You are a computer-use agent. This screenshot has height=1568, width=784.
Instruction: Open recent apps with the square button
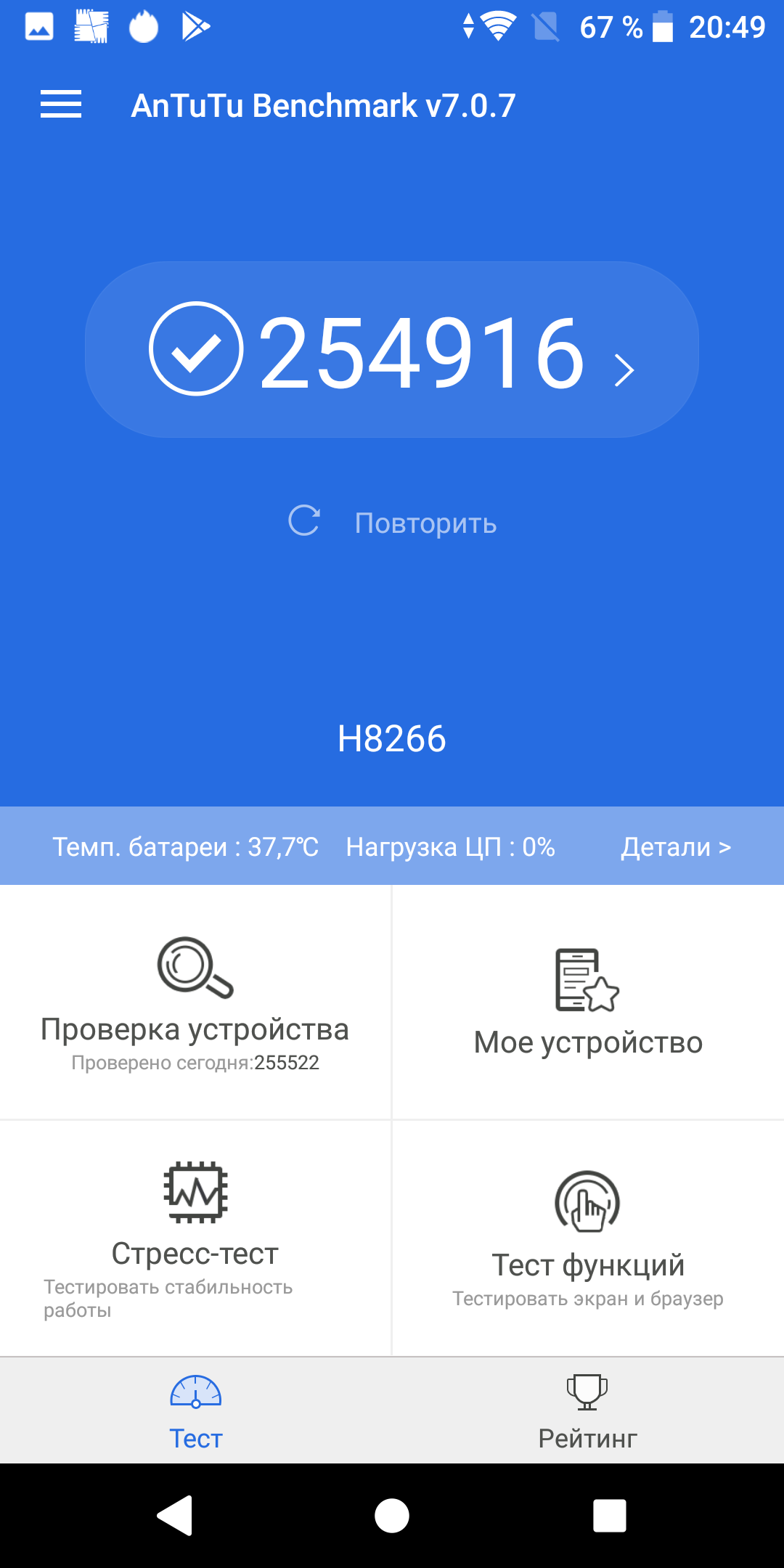pyautogui.click(x=609, y=1516)
